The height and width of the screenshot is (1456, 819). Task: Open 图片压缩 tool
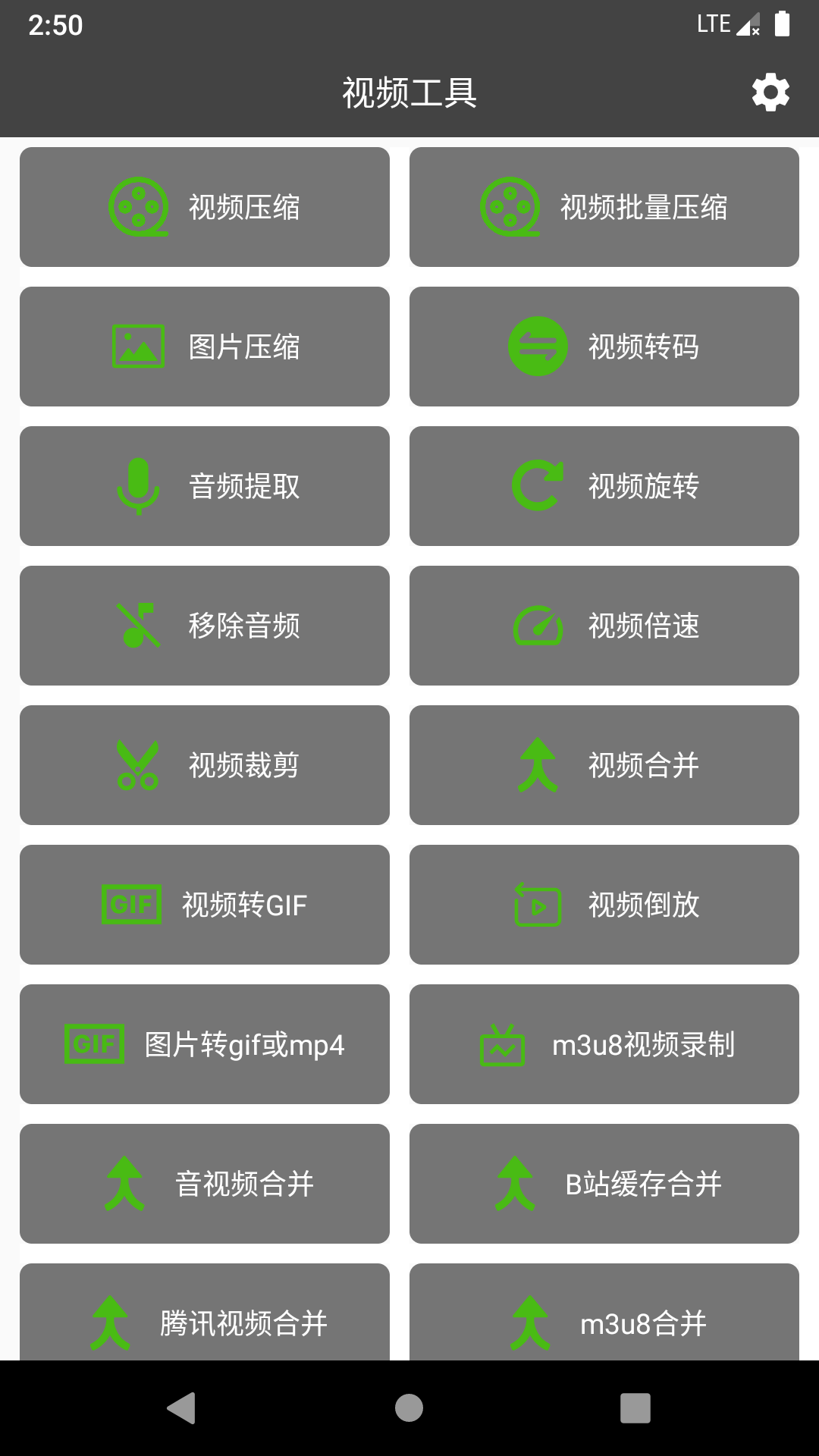coord(205,347)
